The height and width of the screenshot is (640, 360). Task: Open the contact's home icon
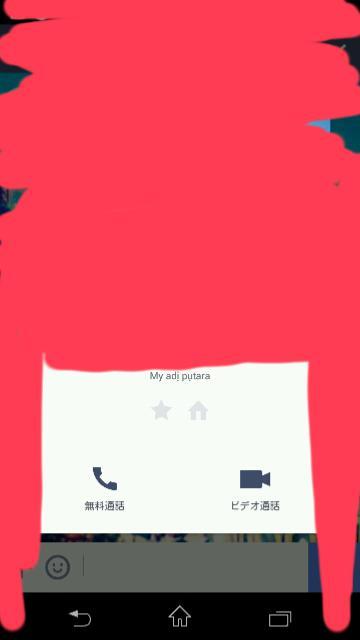[198, 411]
